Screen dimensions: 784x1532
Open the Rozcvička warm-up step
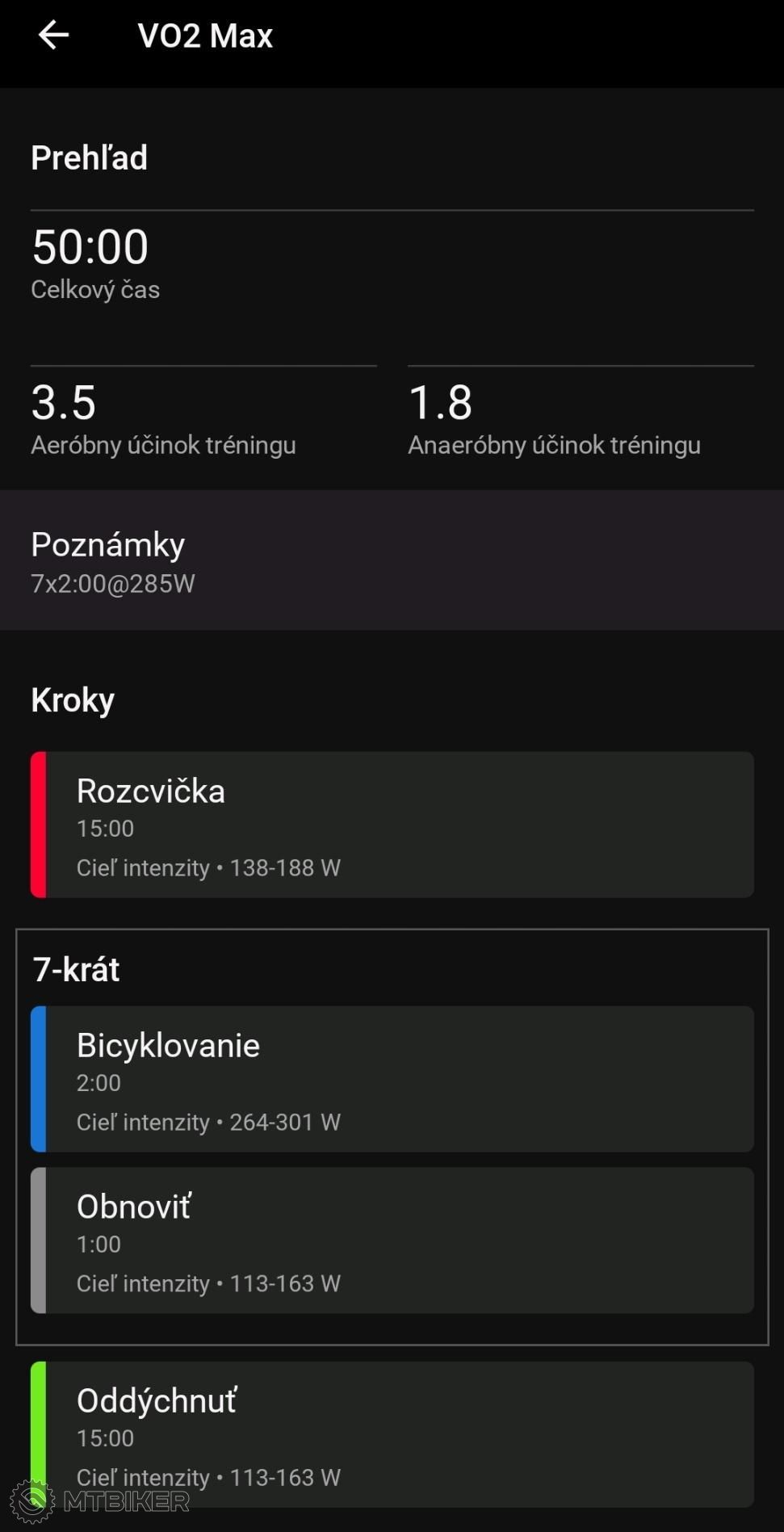[392, 825]
